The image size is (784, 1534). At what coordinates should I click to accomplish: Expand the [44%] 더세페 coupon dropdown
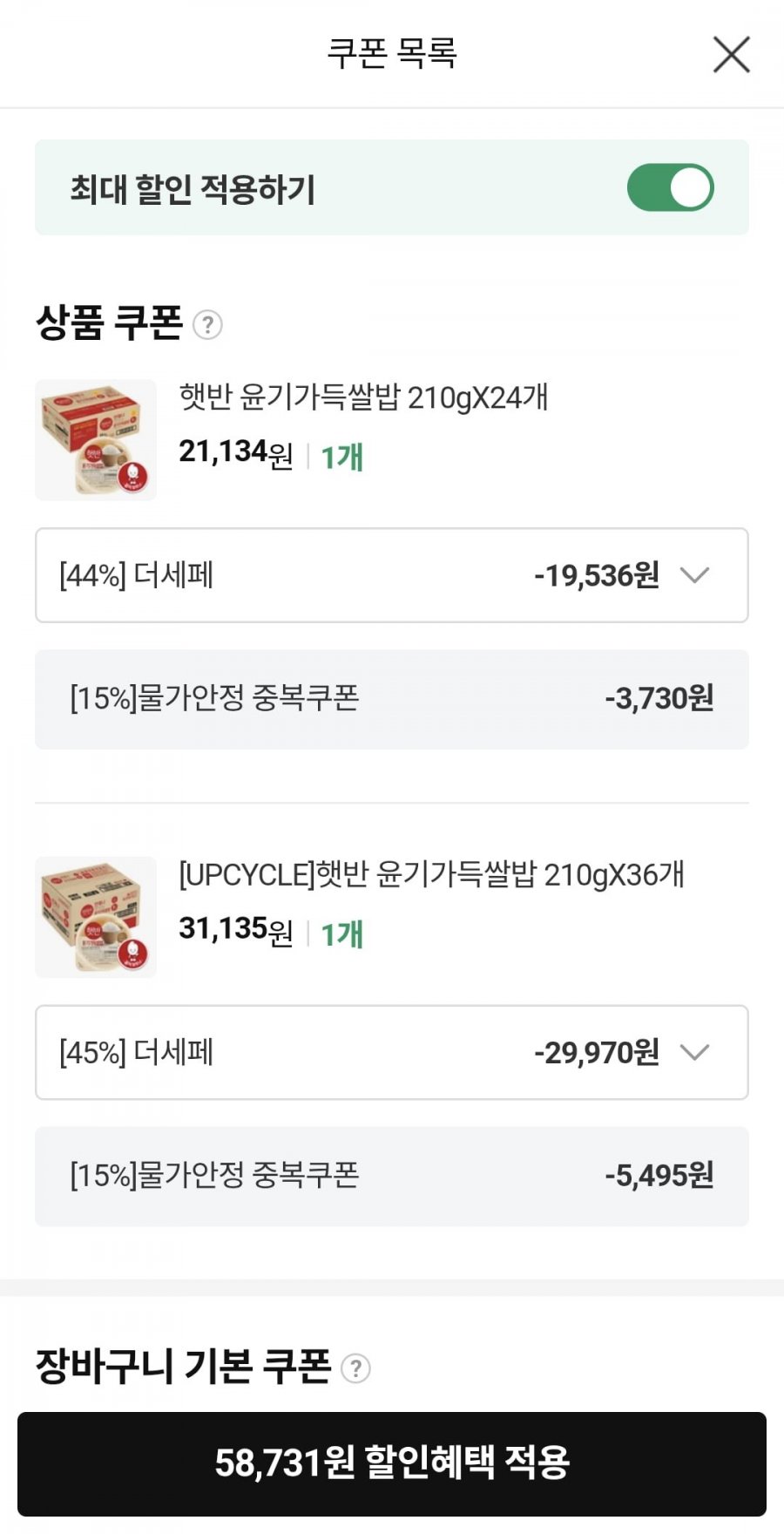click(694, 575)
